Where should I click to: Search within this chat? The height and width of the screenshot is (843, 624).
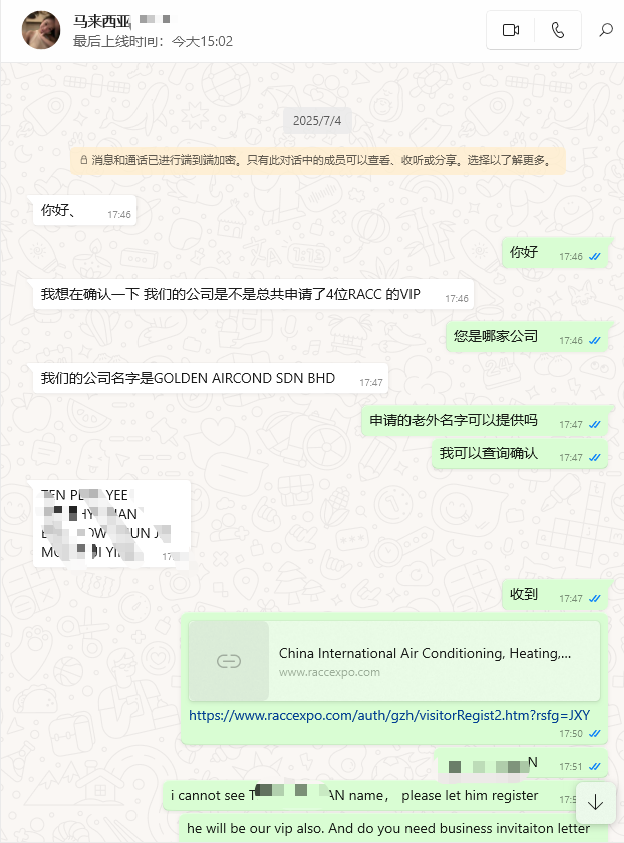click(x=605, y=30)
